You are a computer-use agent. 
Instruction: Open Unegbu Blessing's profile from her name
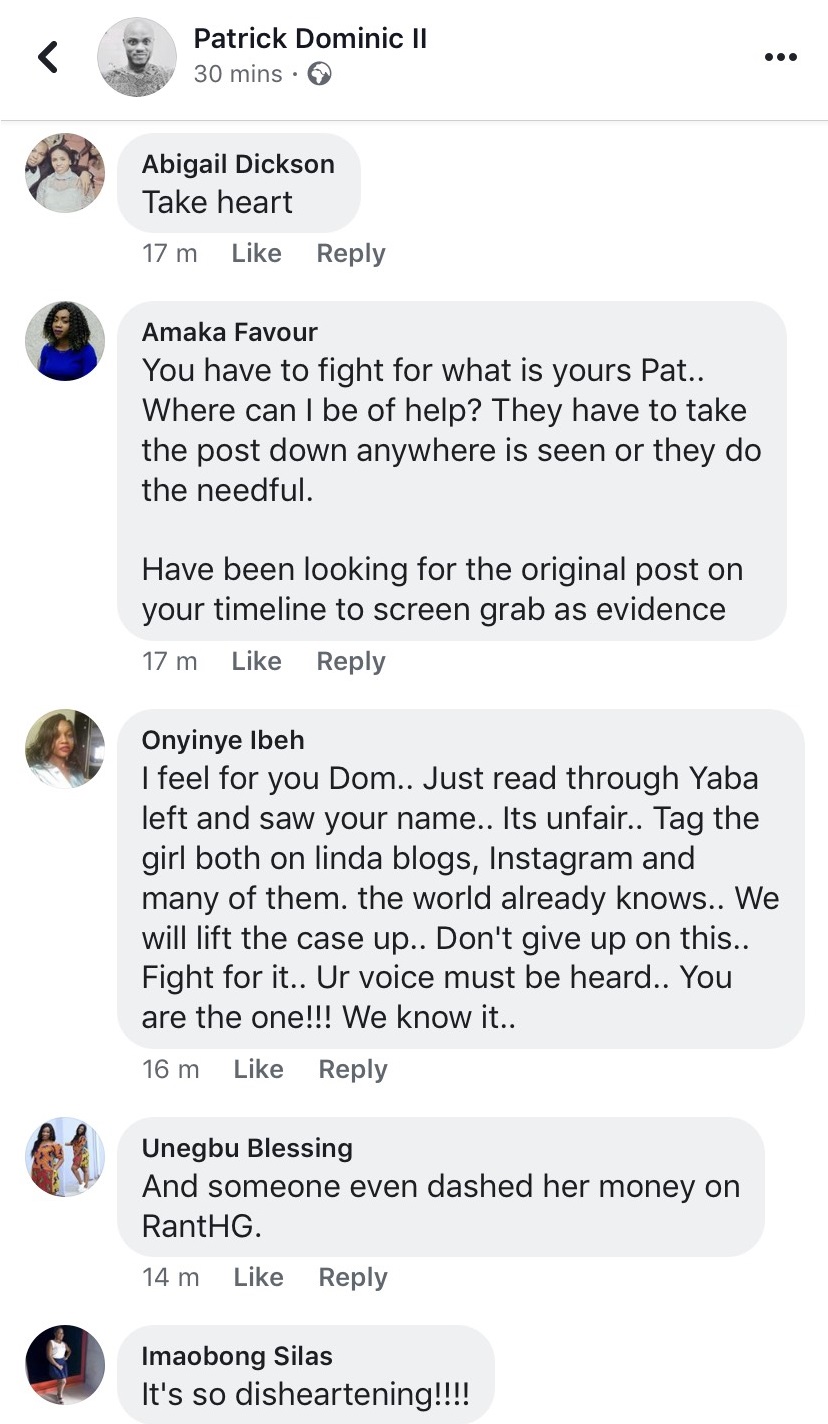[x=247, y=1148]
